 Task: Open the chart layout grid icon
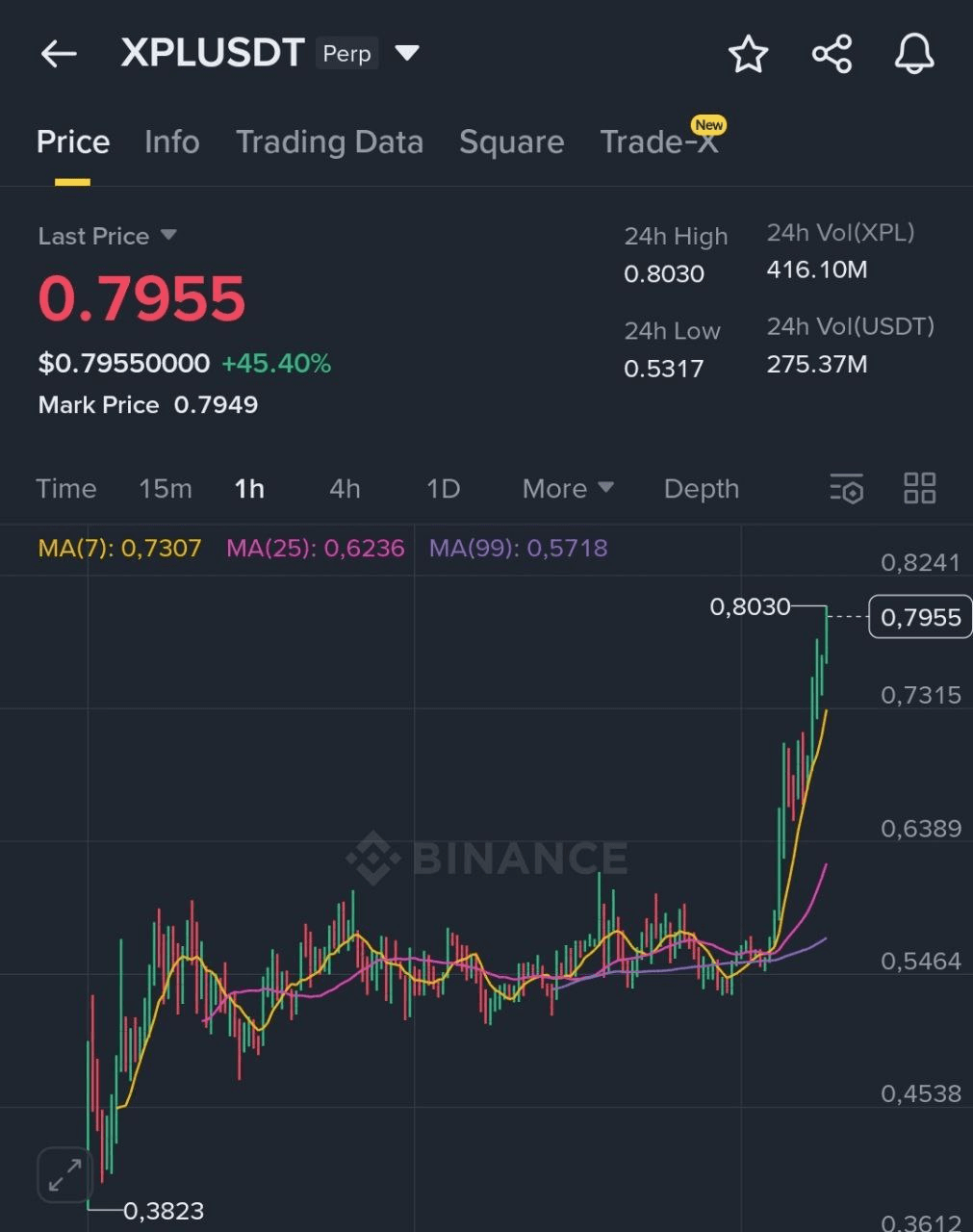pos(919,489)
